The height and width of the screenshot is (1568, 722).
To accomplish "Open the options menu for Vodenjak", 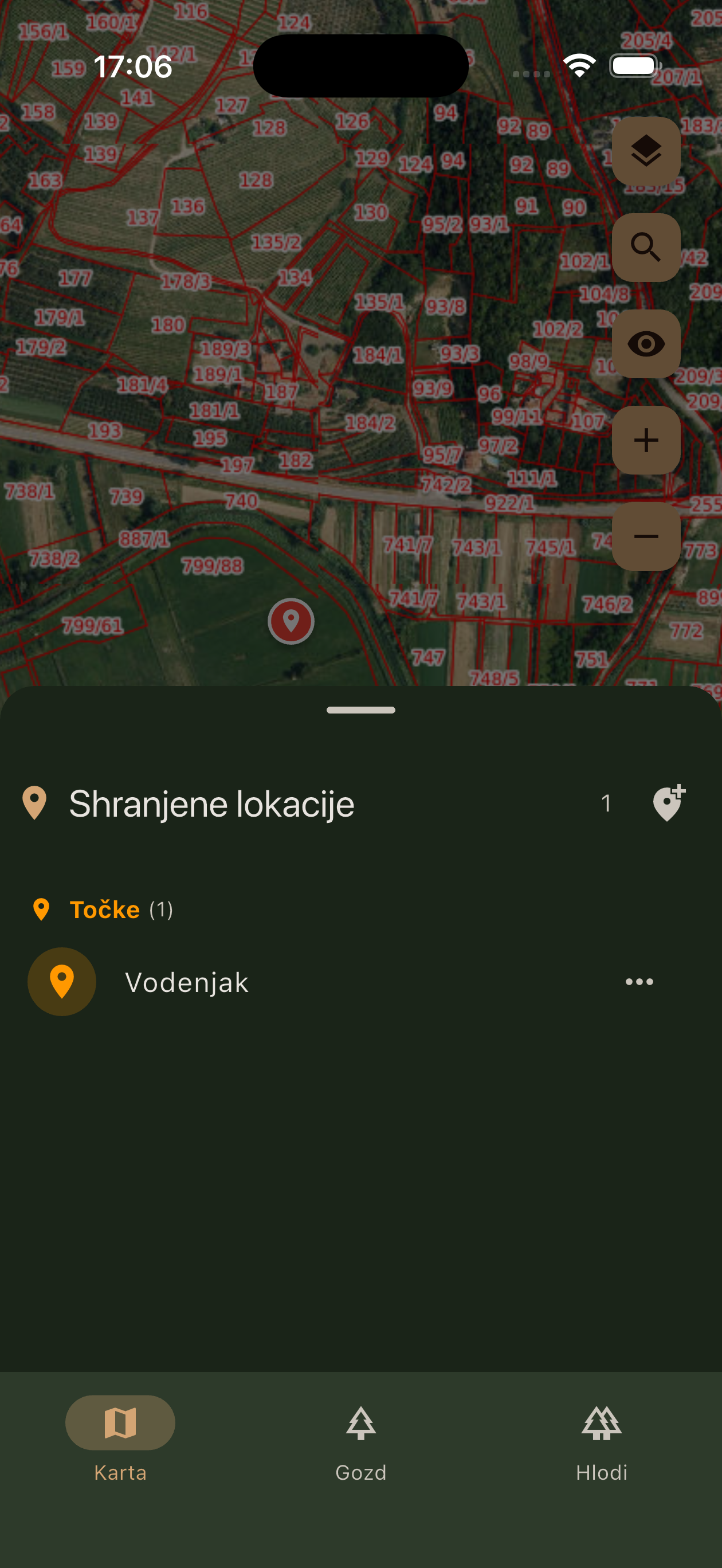I will (x=639, y=982).
